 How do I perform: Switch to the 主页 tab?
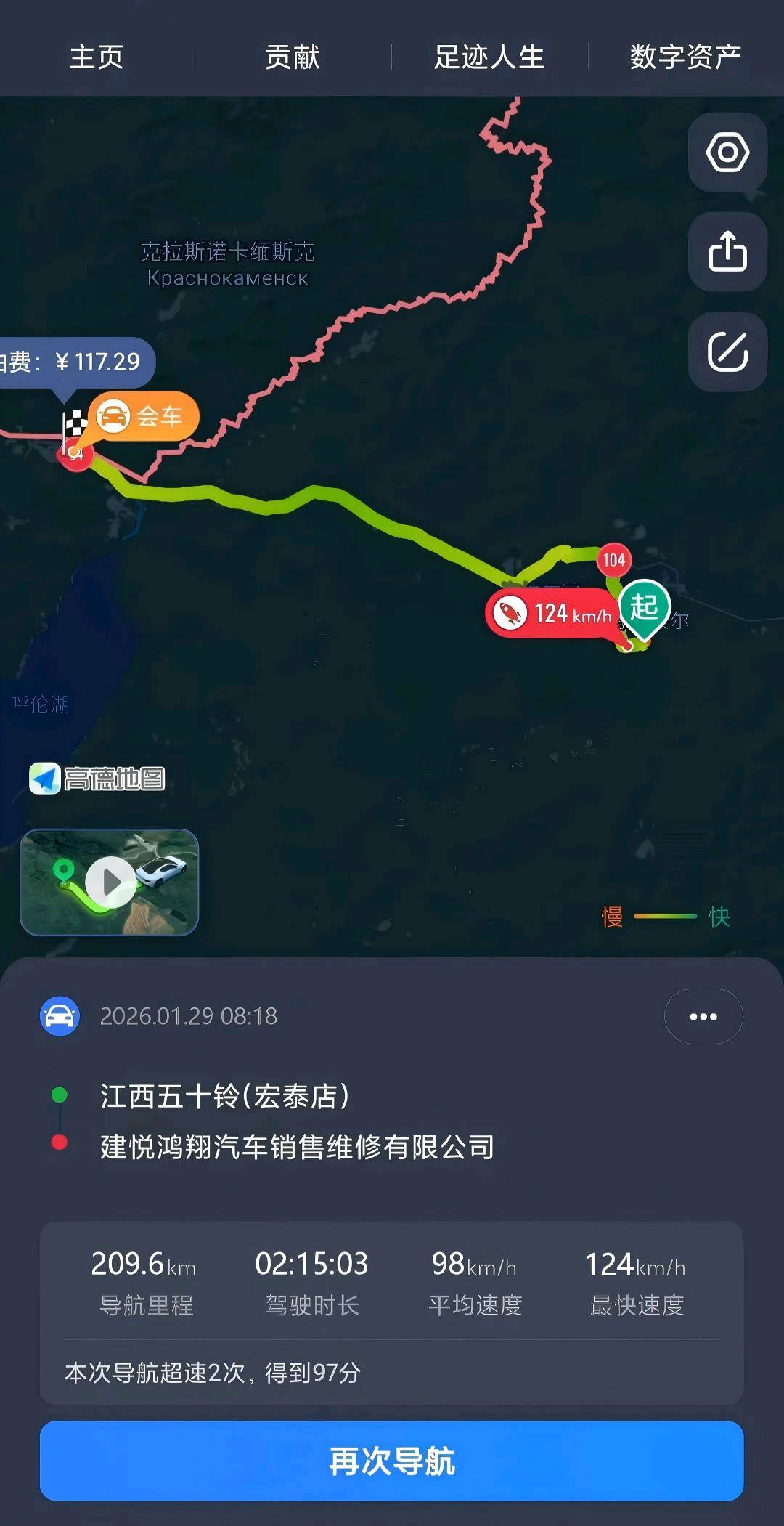click(97, 57)
